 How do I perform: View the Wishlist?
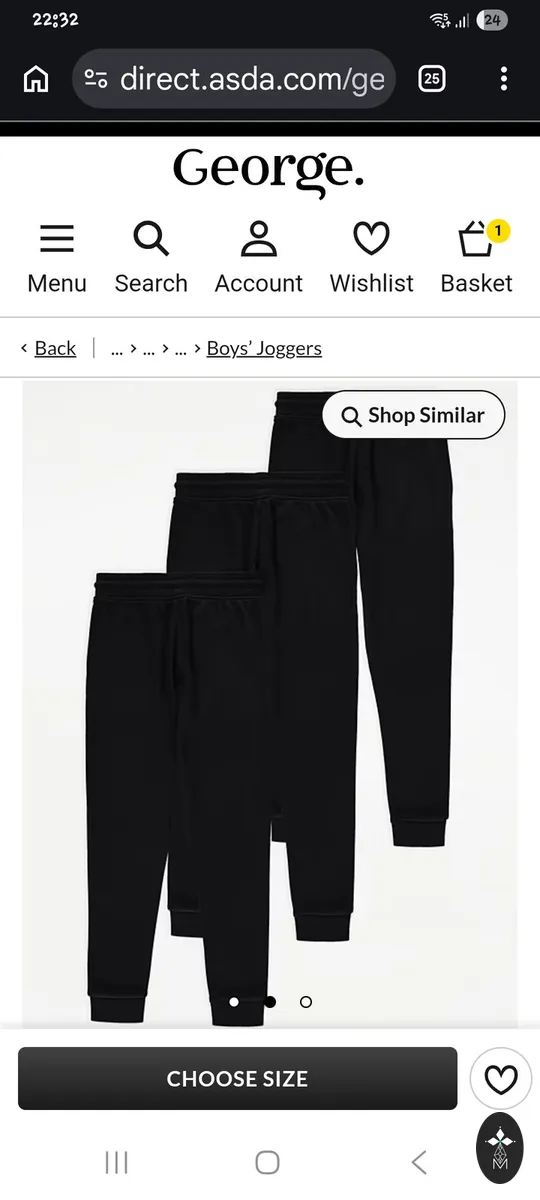371,258
